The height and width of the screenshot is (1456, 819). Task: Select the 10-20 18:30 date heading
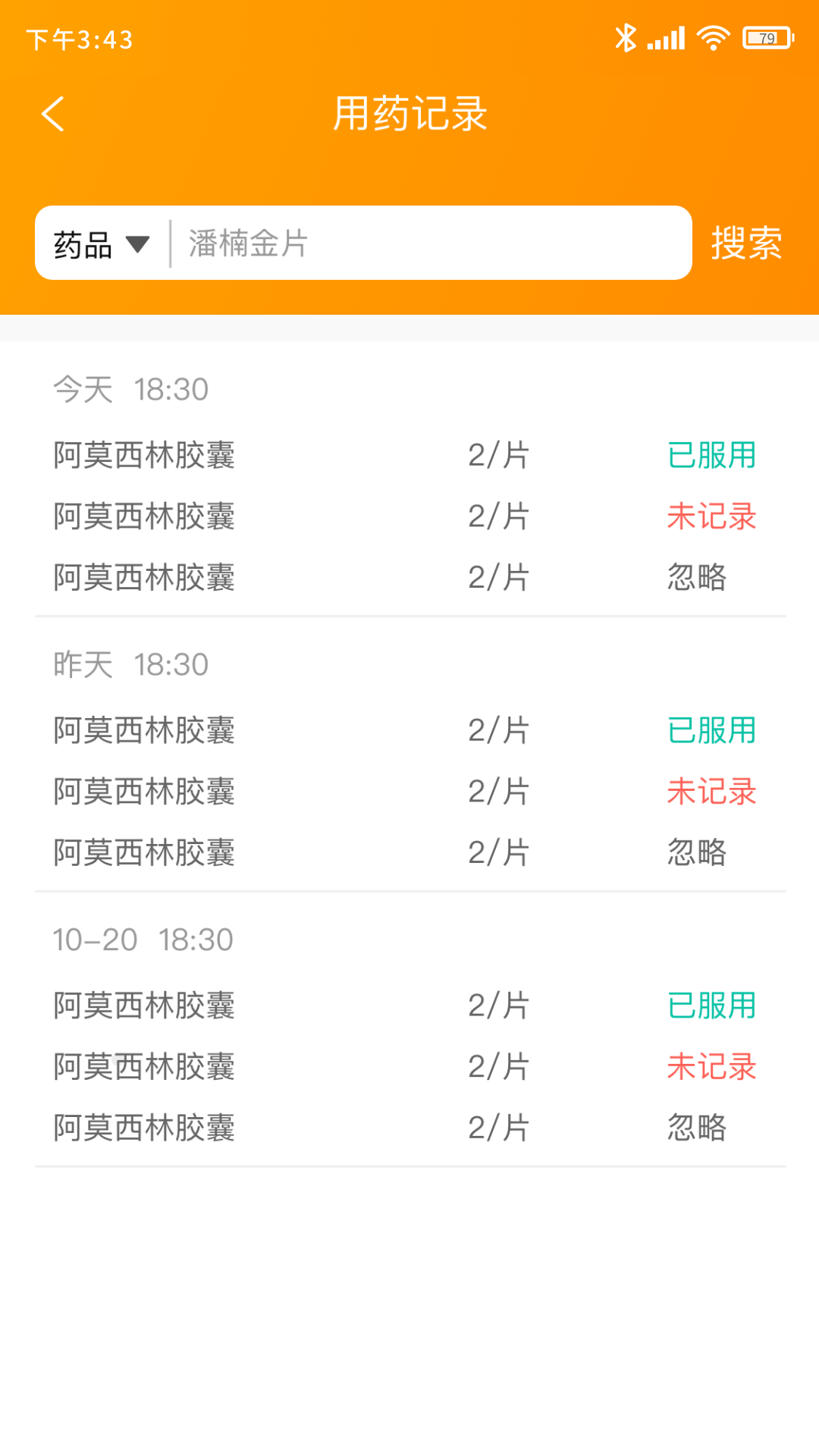point(143,939)
